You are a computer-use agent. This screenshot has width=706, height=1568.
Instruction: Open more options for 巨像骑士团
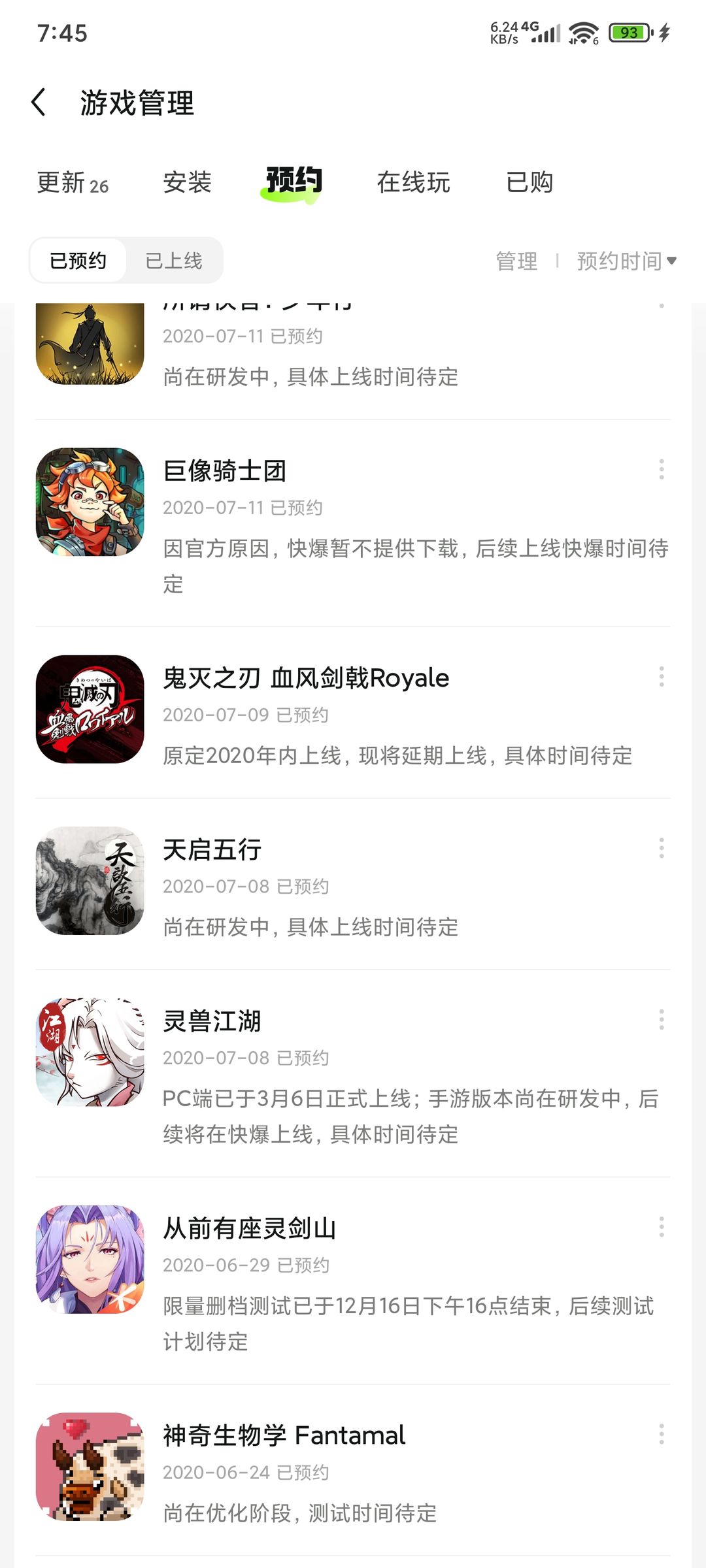[x=662, y=469]
